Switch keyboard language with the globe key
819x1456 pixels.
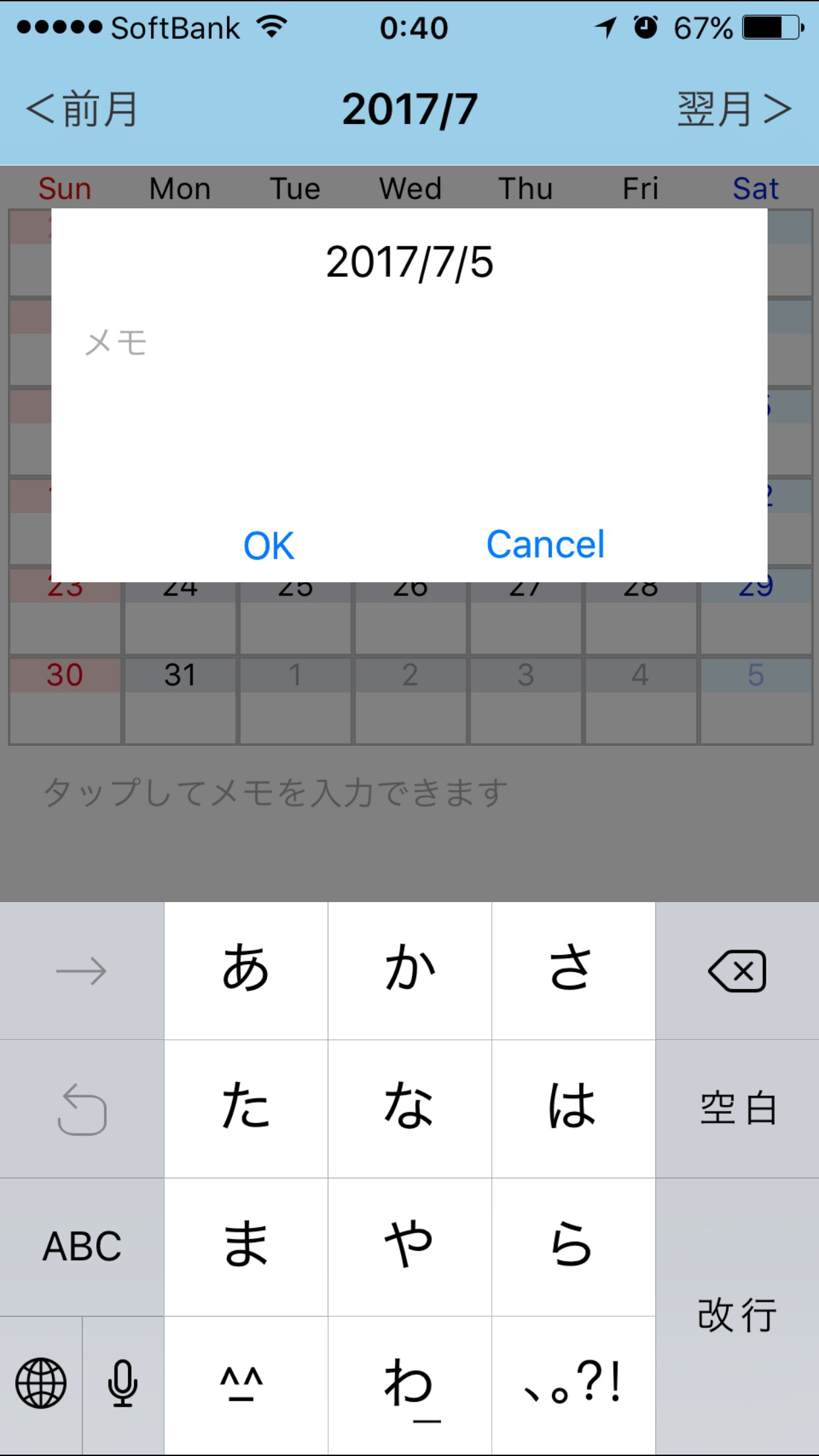(41, 1383)
